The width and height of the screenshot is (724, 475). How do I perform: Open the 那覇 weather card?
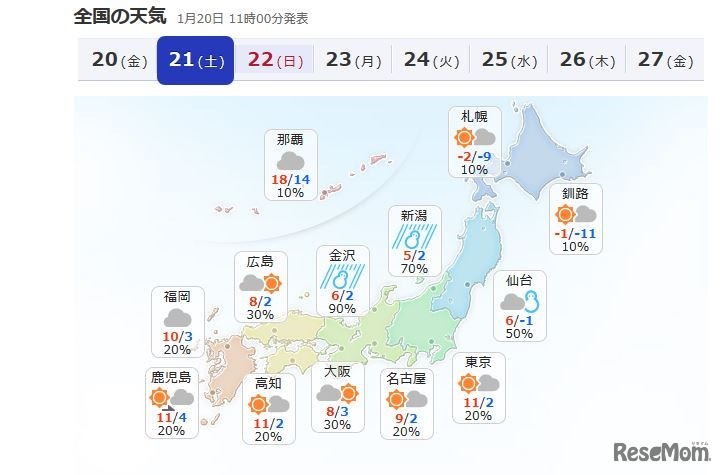290,165
